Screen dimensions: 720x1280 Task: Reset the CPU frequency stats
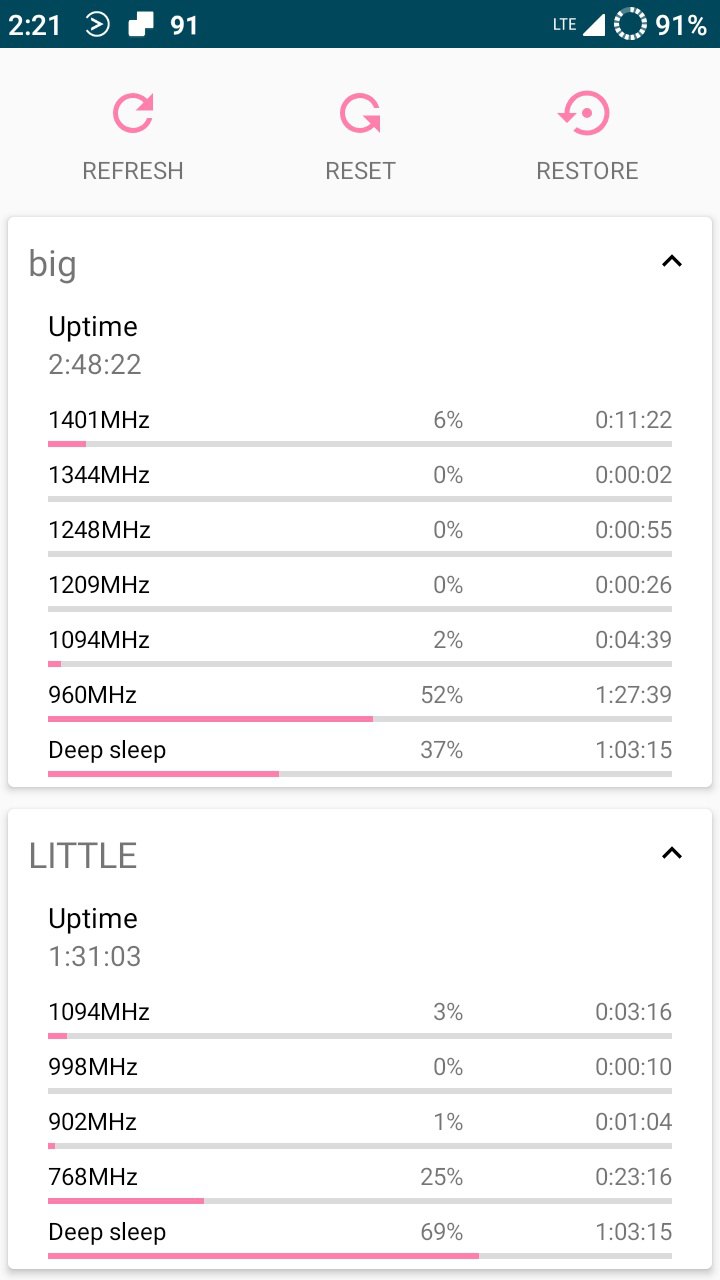point(360,137)
